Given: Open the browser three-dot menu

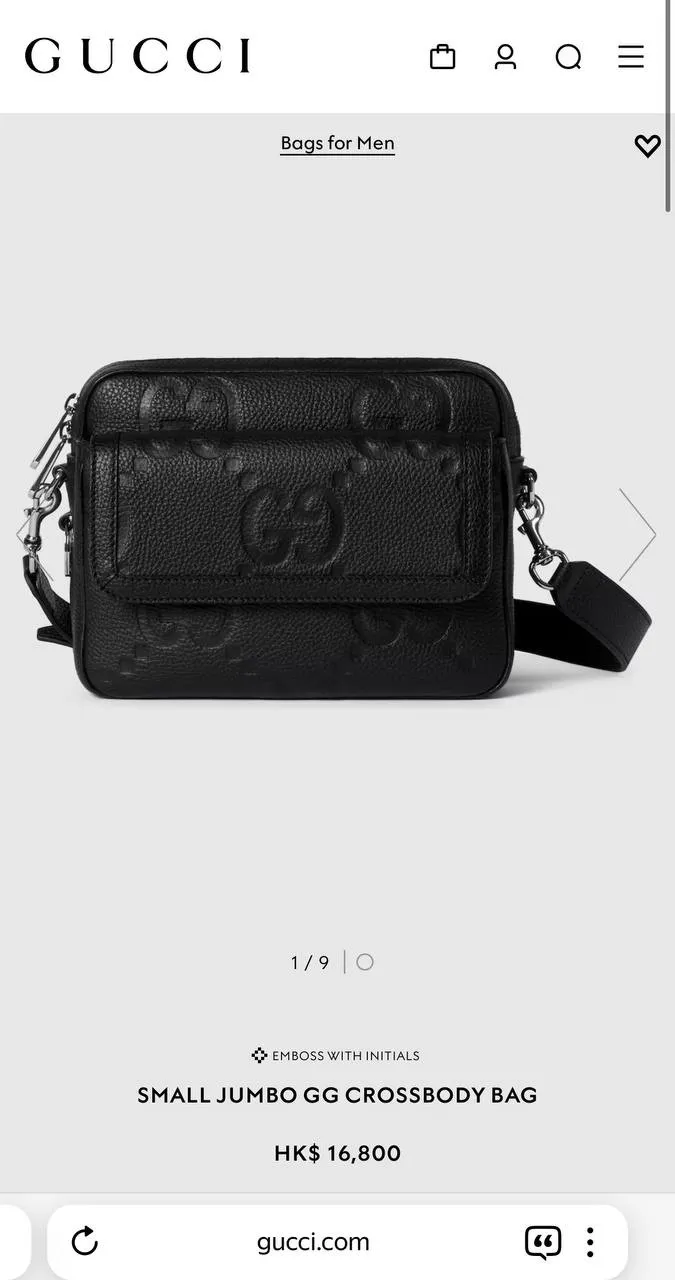Looking at the screenshot, I should click(x=590, y=1242).
